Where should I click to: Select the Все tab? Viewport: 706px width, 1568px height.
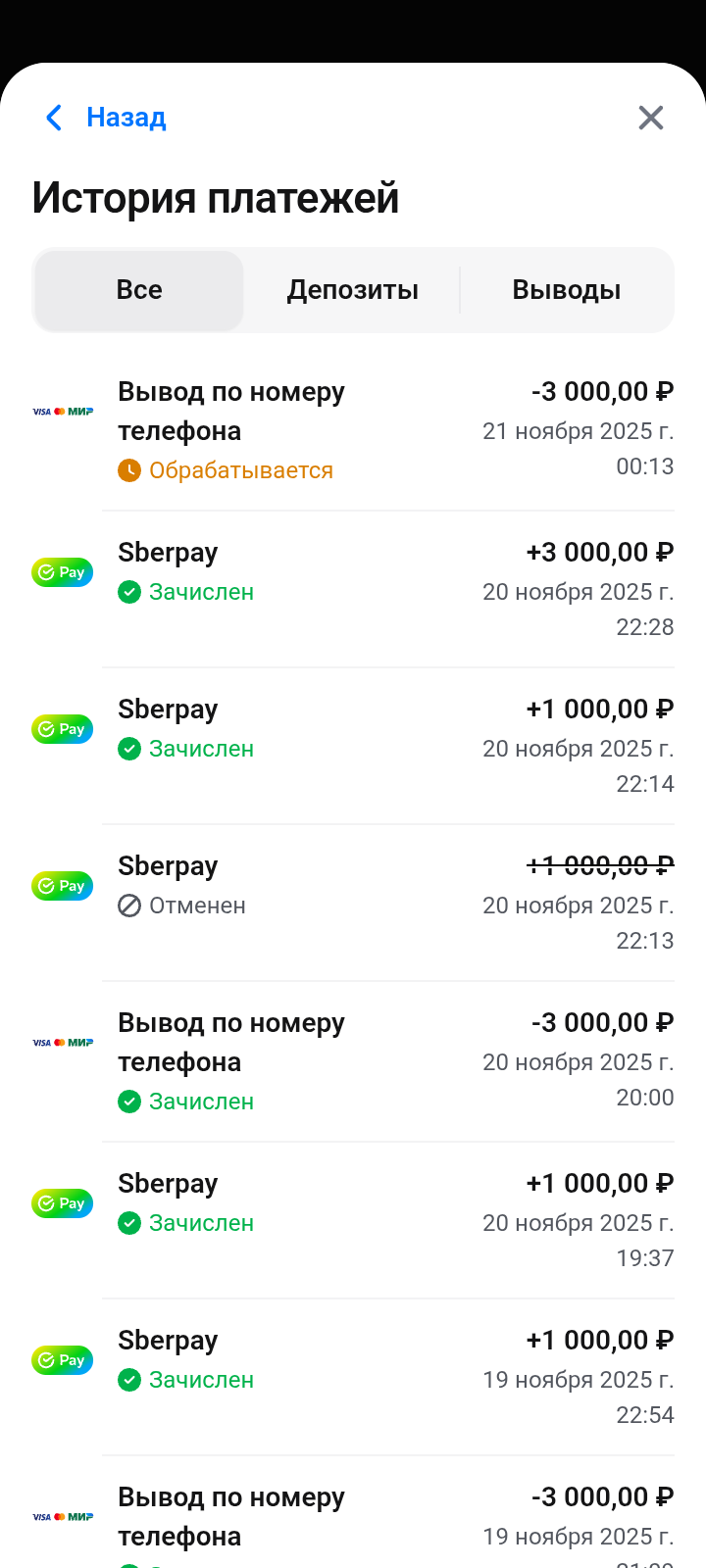pos(139,290)
